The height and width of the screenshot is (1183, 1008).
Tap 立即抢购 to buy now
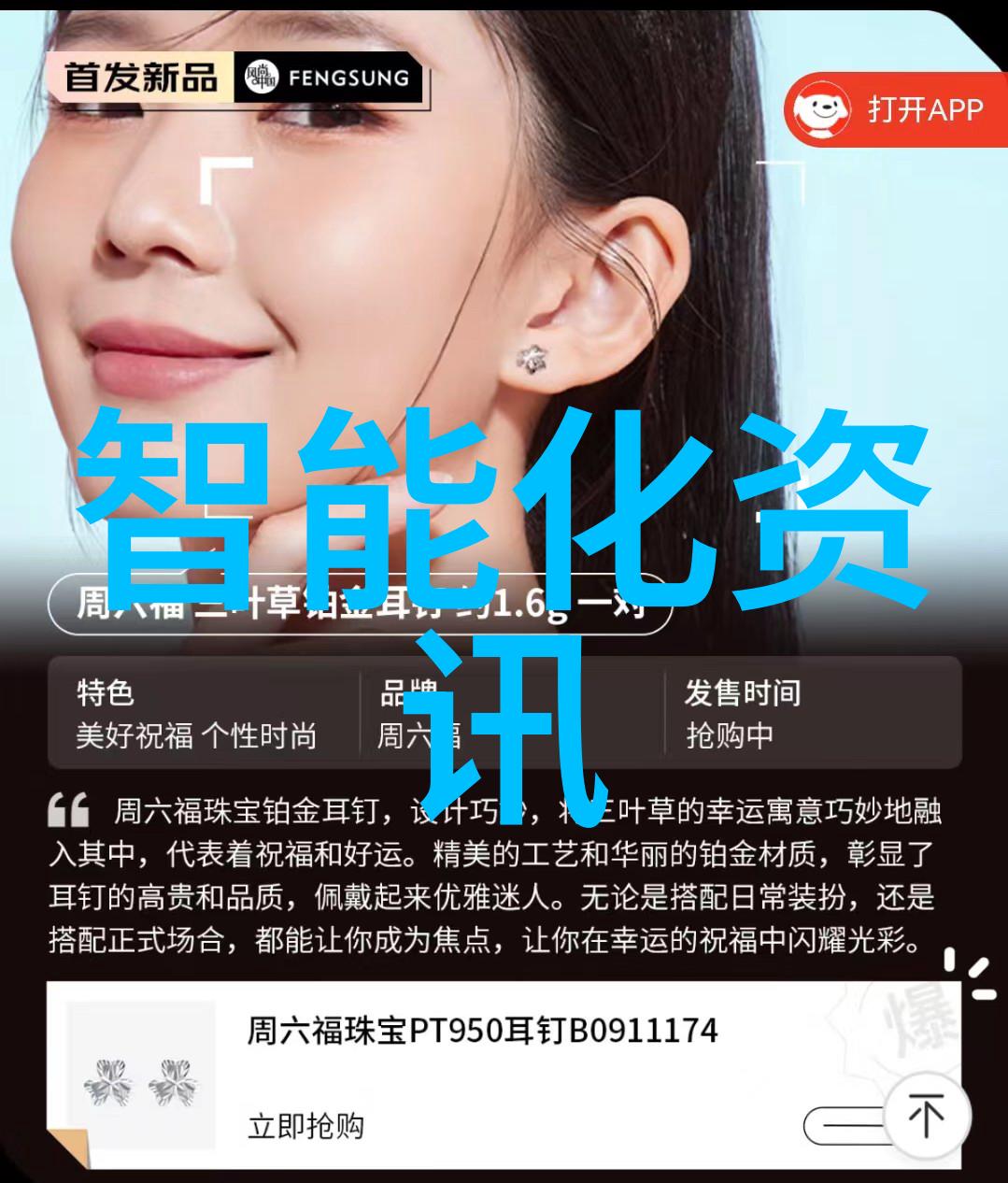tap(305, 1125)
